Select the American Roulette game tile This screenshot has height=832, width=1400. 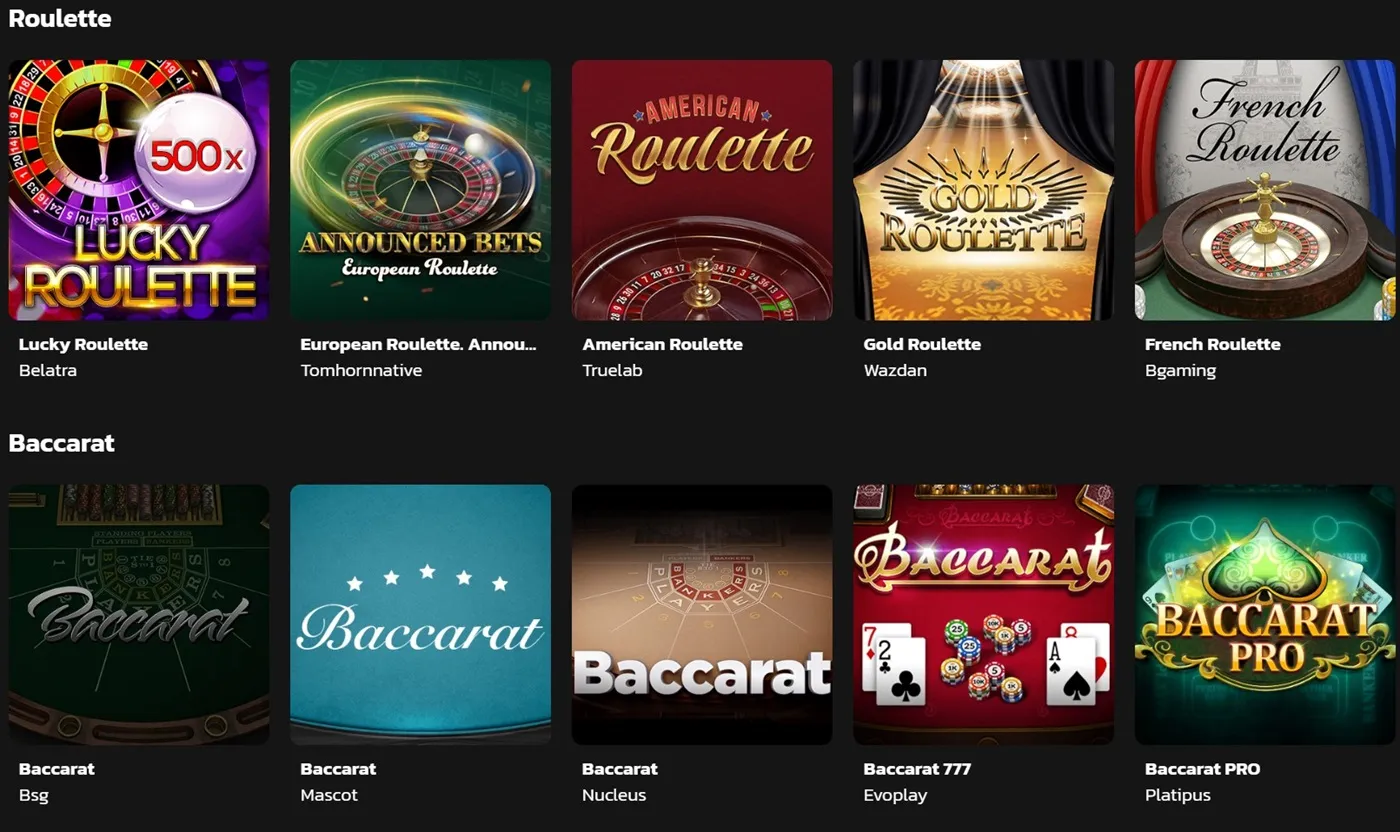click(701, 190)
